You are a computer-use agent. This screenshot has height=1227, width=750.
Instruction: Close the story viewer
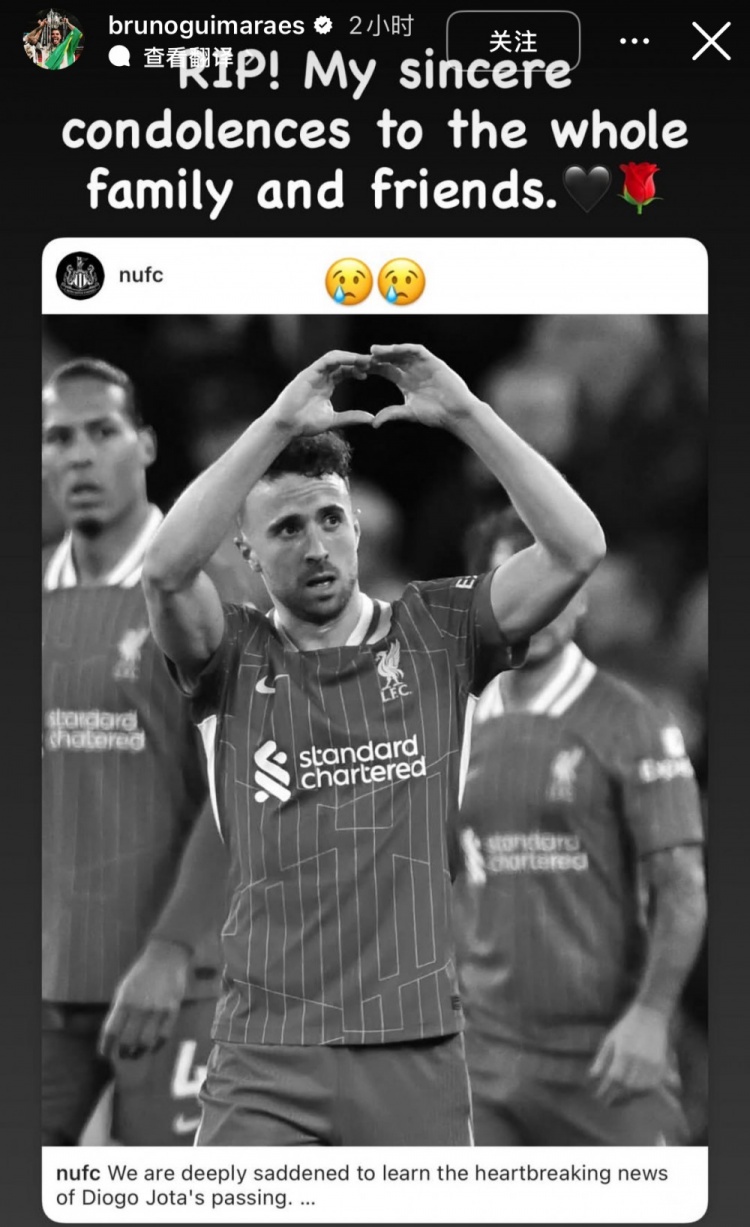click(711, 41)
